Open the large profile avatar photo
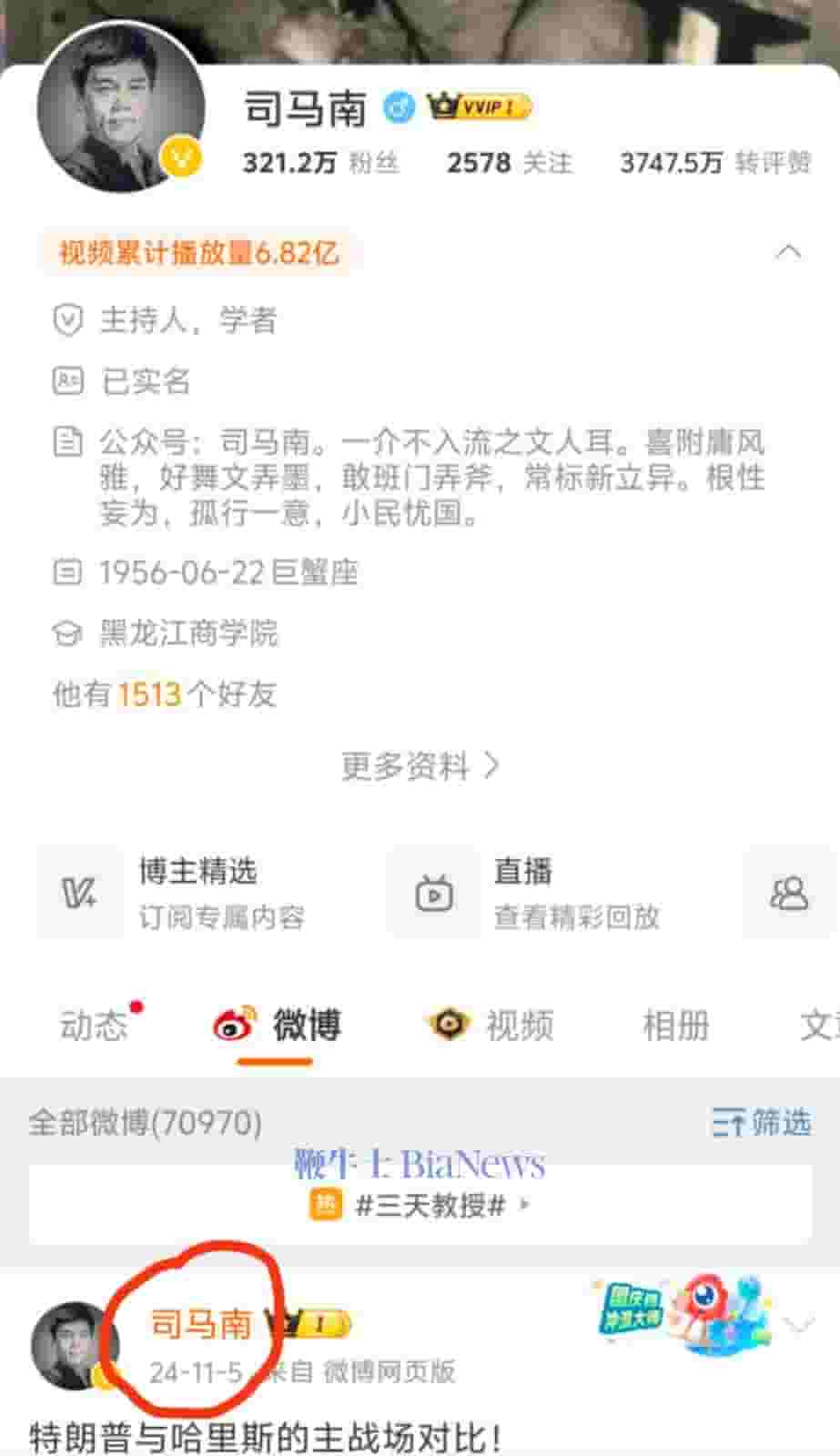This screenshot has width=840, height=1456. click(x=120, y=109)
